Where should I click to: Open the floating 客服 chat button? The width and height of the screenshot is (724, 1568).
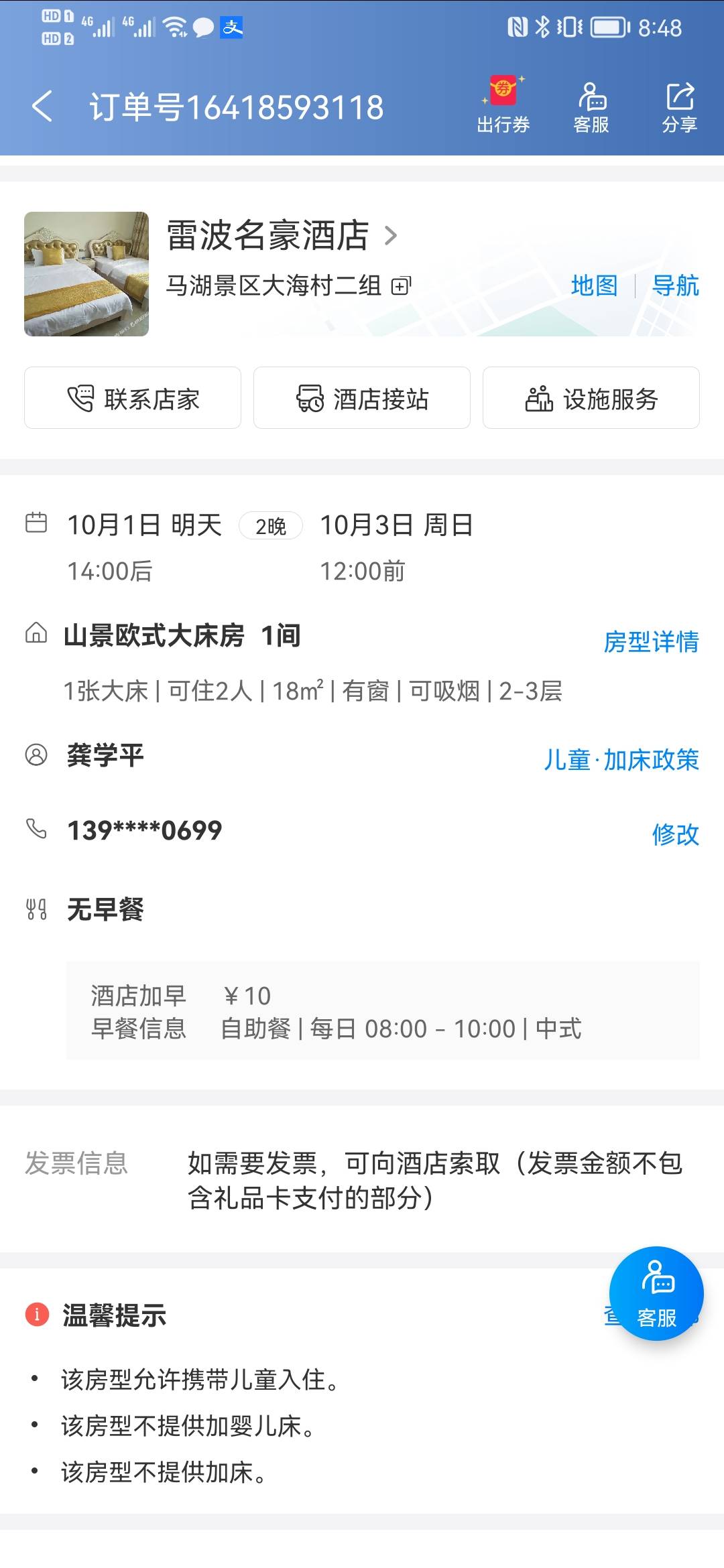(x=656, y=1293)
